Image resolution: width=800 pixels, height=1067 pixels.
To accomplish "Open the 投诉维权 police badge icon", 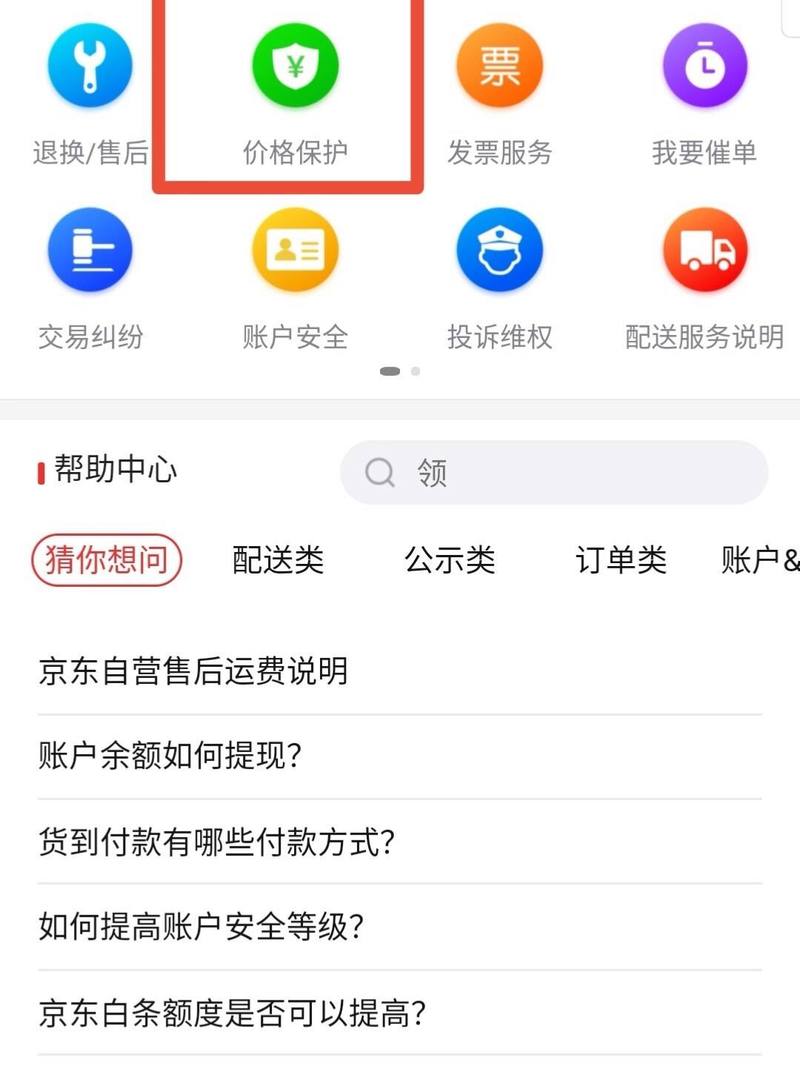I will point(500,248).
